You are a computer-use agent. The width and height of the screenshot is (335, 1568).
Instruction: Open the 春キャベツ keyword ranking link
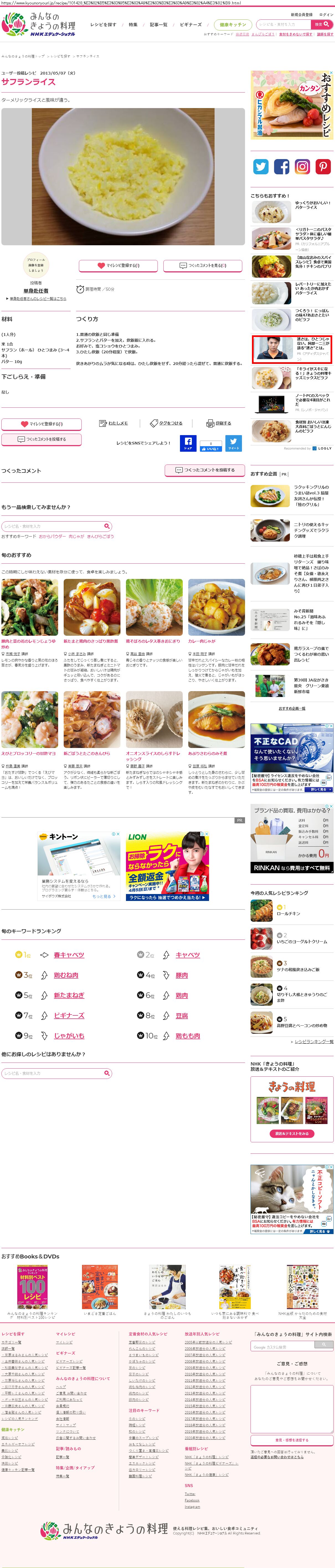pyautogui.click(x=69, y=955)
